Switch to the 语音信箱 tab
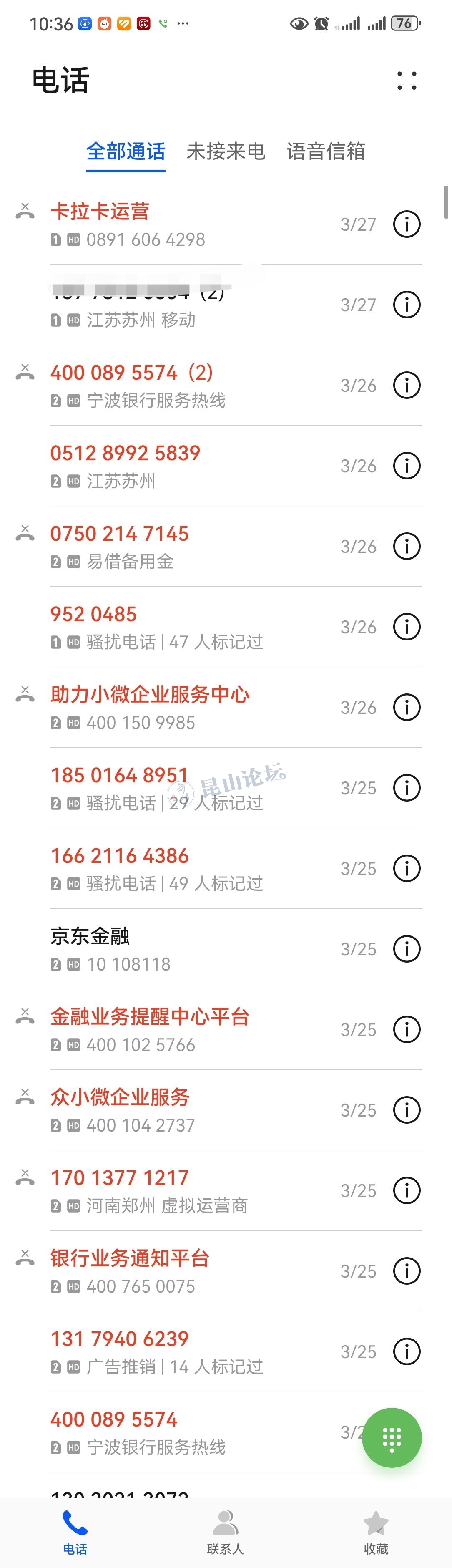Viewport: 452px width, 1568px height. click(326, 151)
